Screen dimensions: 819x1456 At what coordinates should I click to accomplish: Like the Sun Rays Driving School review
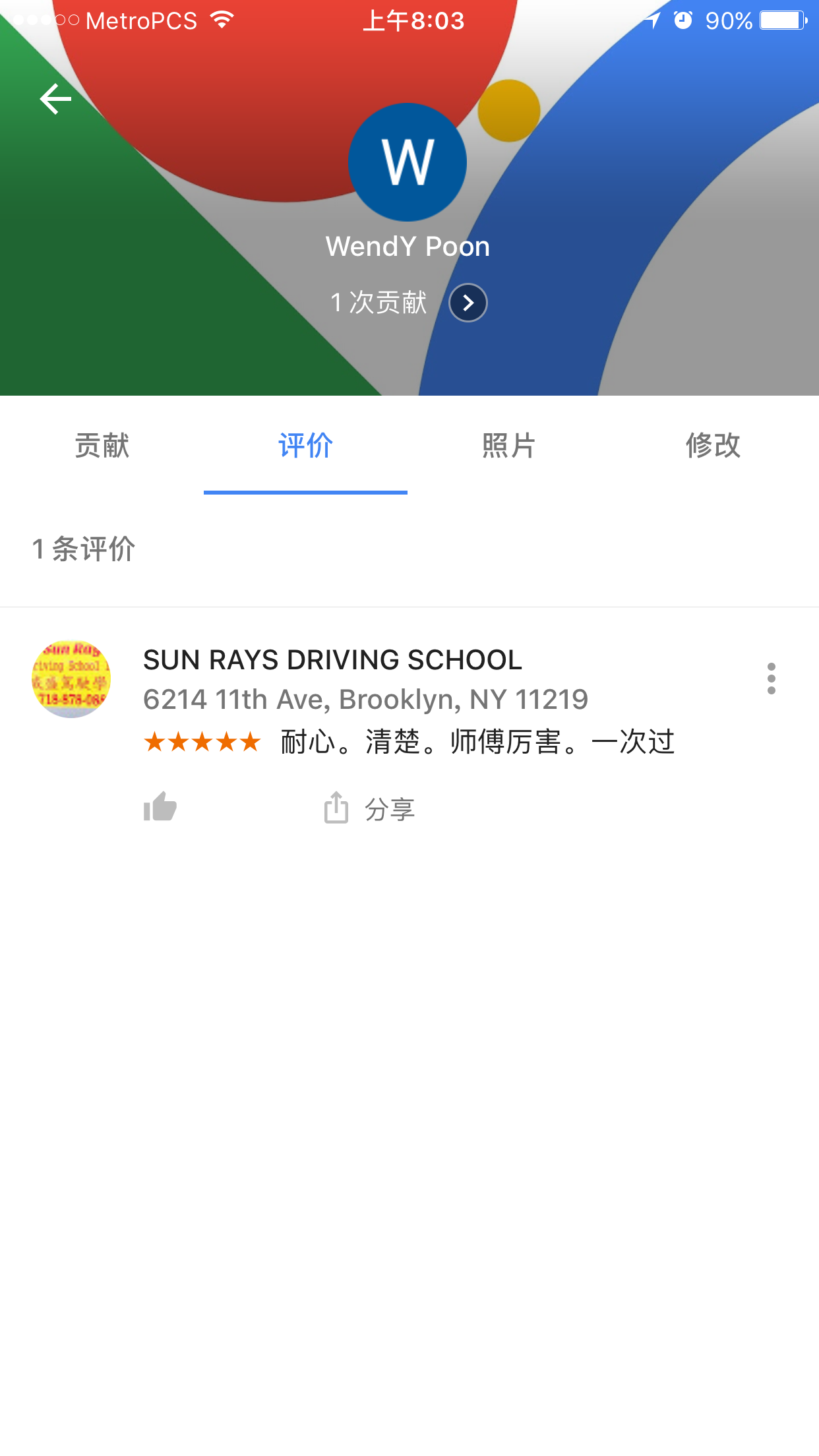pos(160,807)
